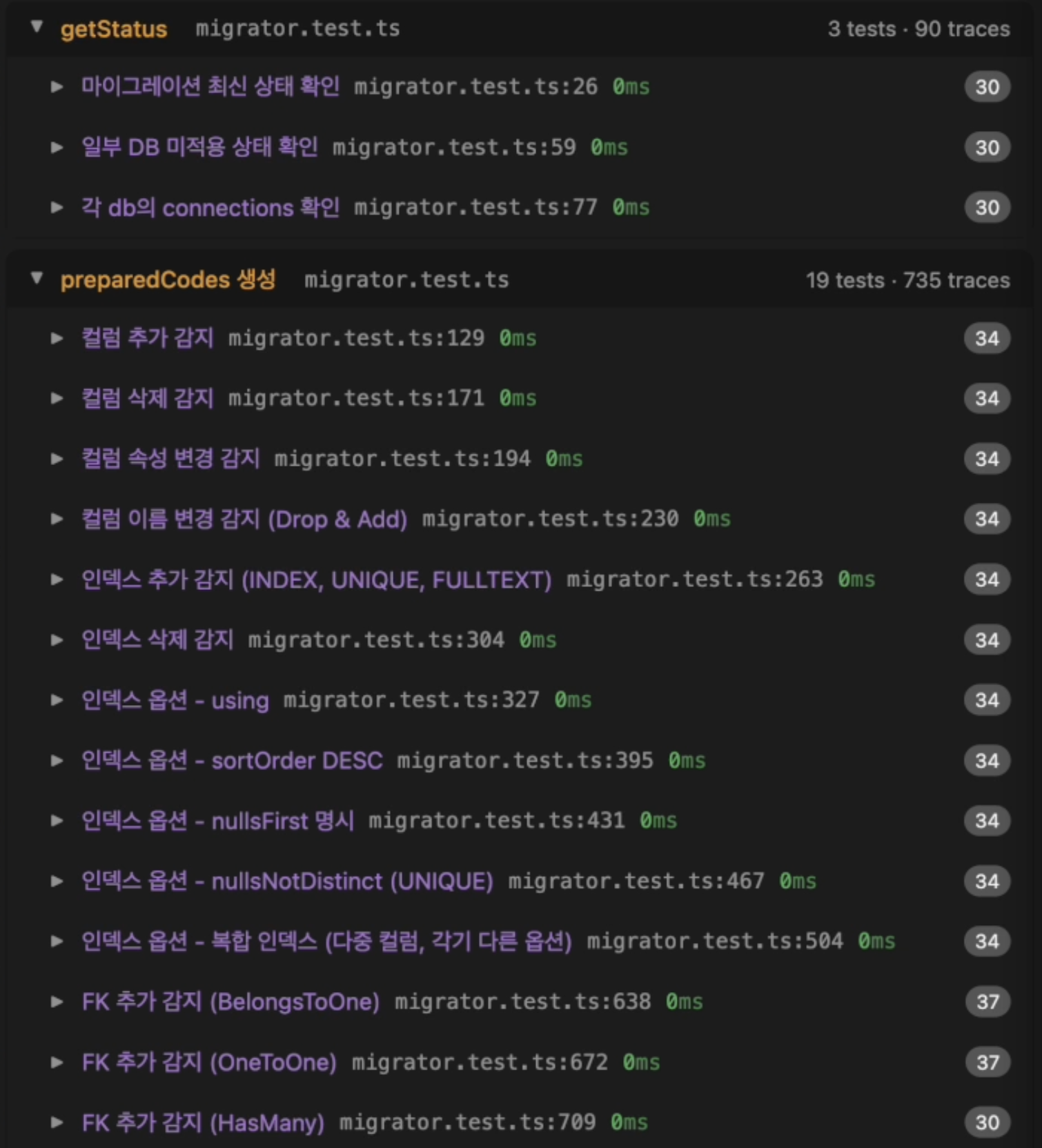Click the 30 trace count badge beside '각 db의 connections 확인'
The width and height of the screenshot is (1042, 1148).
point(987,208)
